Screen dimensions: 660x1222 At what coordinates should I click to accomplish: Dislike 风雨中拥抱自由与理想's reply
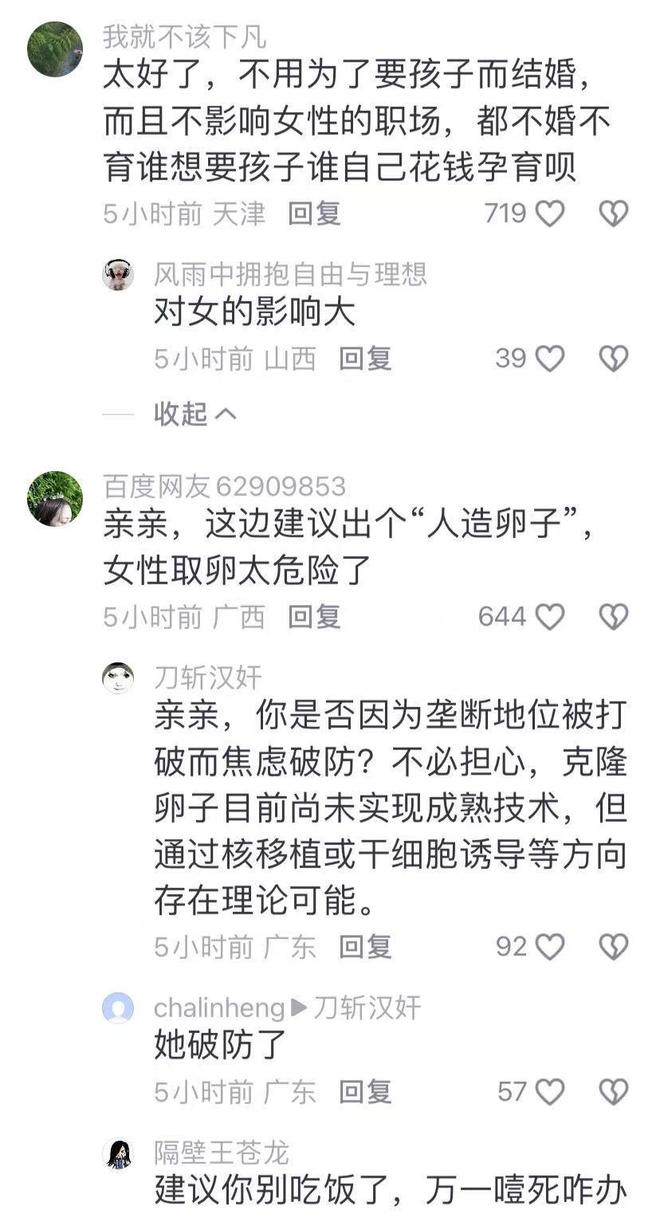(613, 359)
